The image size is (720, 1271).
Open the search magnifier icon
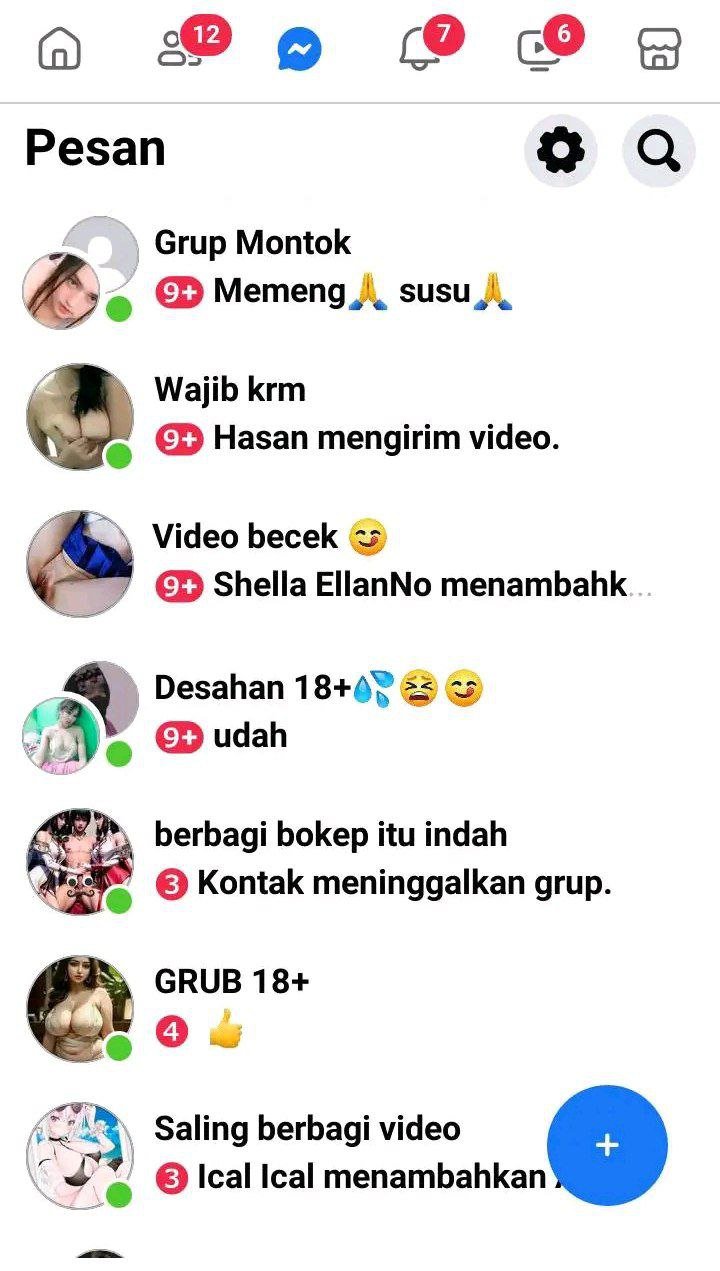(x=657, y=150)
